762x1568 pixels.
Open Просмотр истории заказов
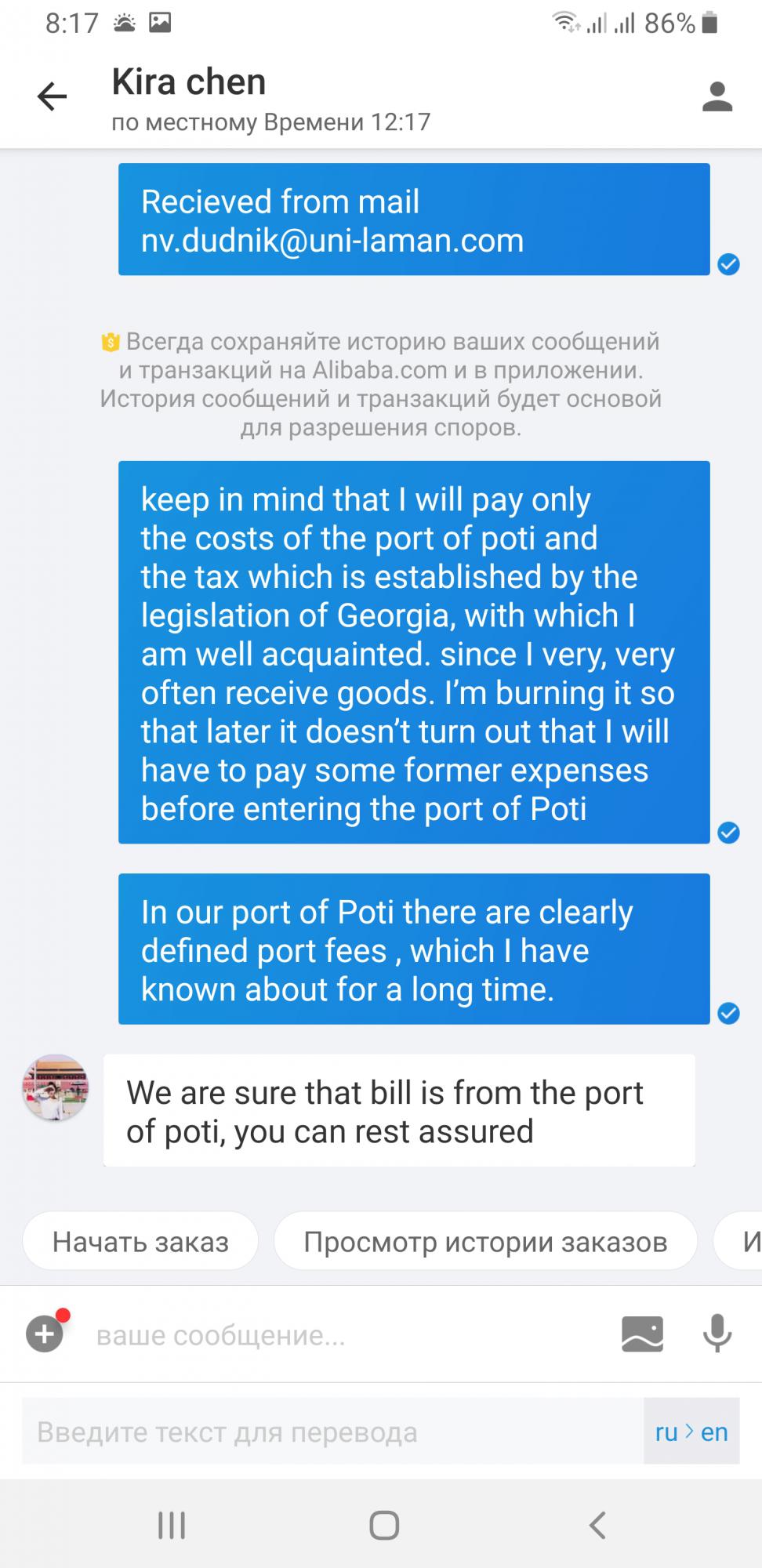pos(485,1242)
